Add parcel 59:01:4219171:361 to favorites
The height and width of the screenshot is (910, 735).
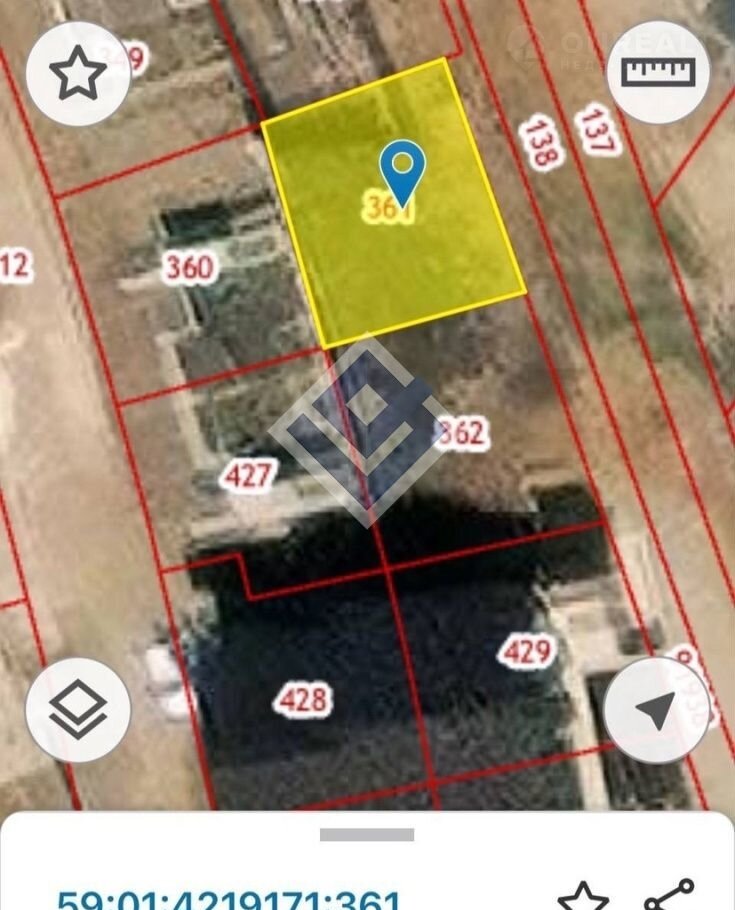[582, 896]
